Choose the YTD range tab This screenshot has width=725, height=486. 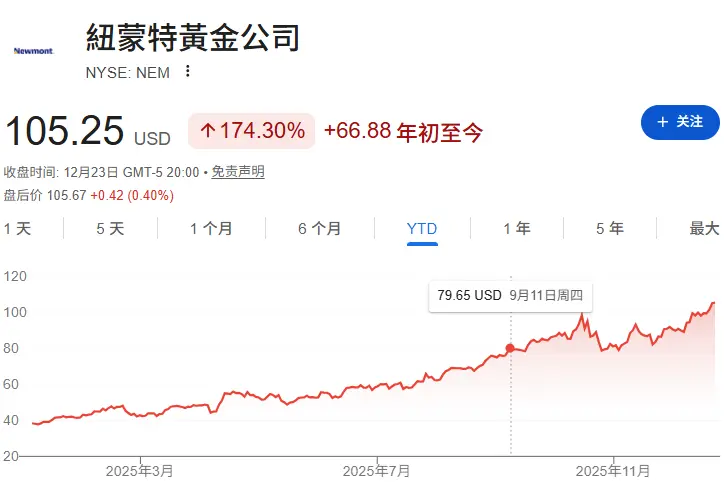pos(422,229)
